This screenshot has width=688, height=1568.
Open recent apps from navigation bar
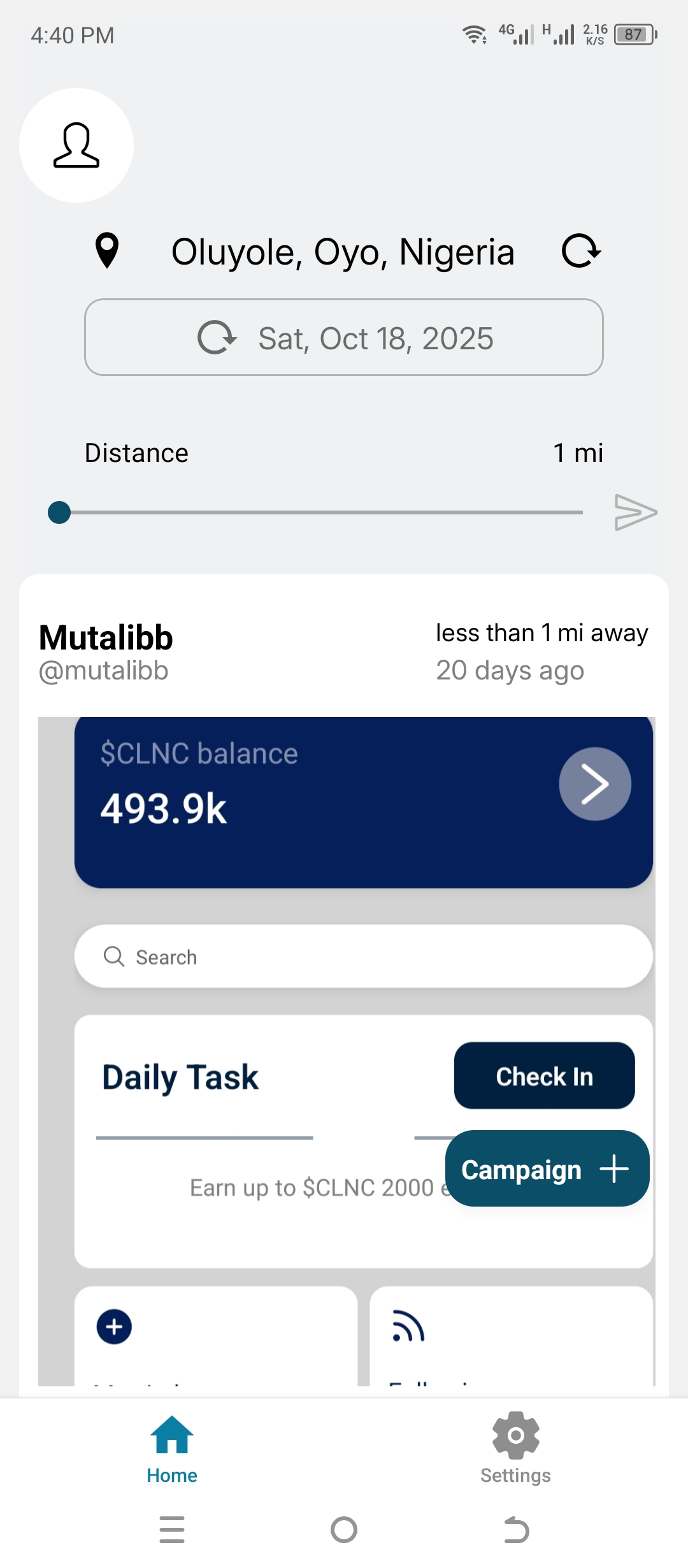(x=172, y=1530)
